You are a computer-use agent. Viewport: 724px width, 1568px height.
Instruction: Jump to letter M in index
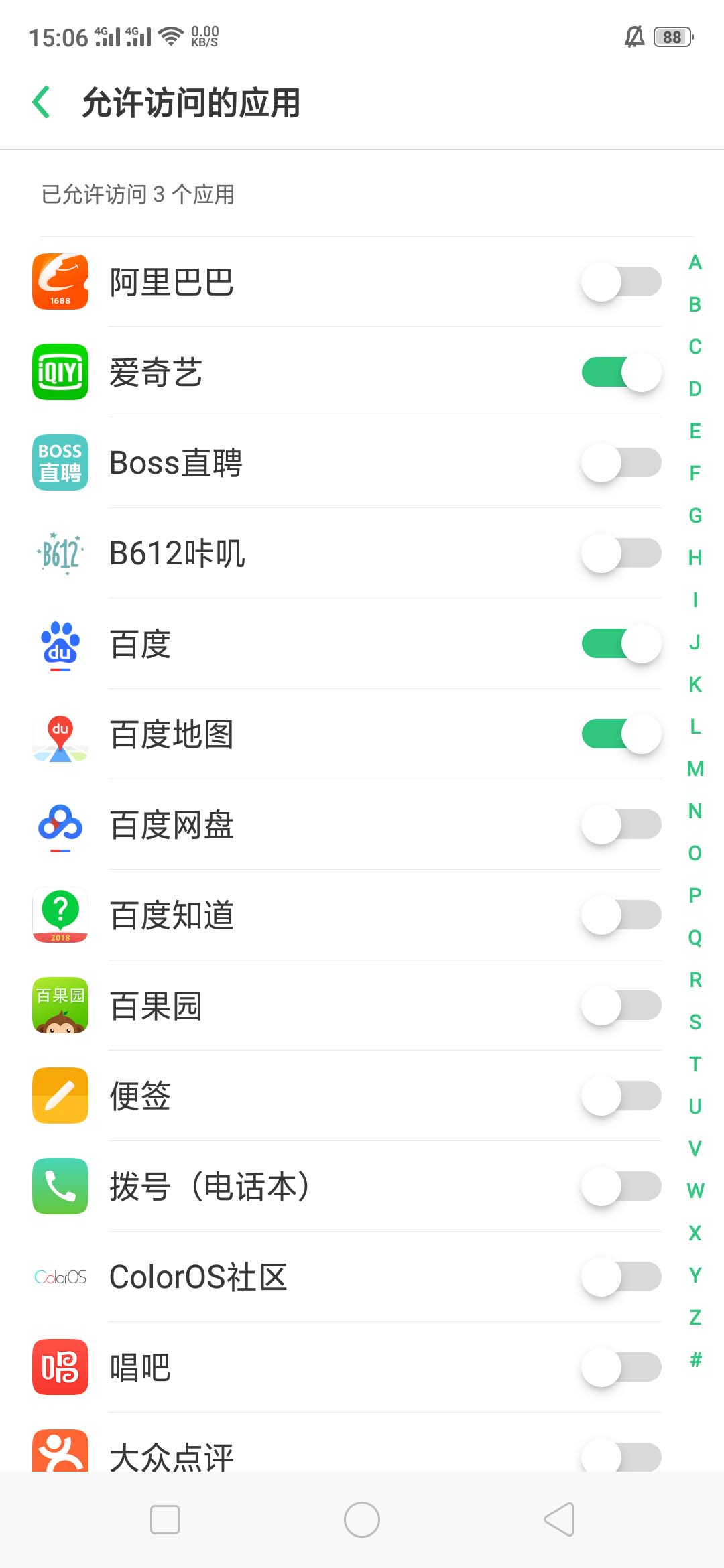(x=695, y=769)
